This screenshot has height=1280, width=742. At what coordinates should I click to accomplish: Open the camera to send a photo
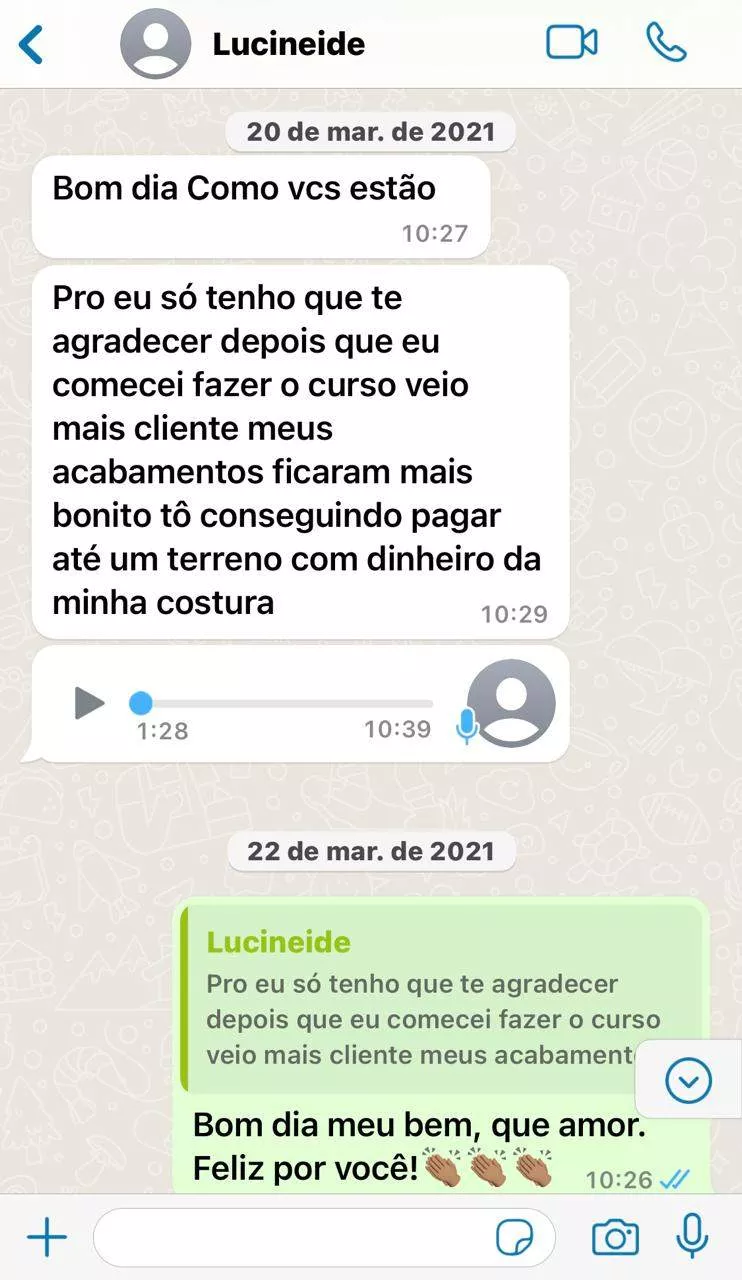click(x=615, y=1238)
